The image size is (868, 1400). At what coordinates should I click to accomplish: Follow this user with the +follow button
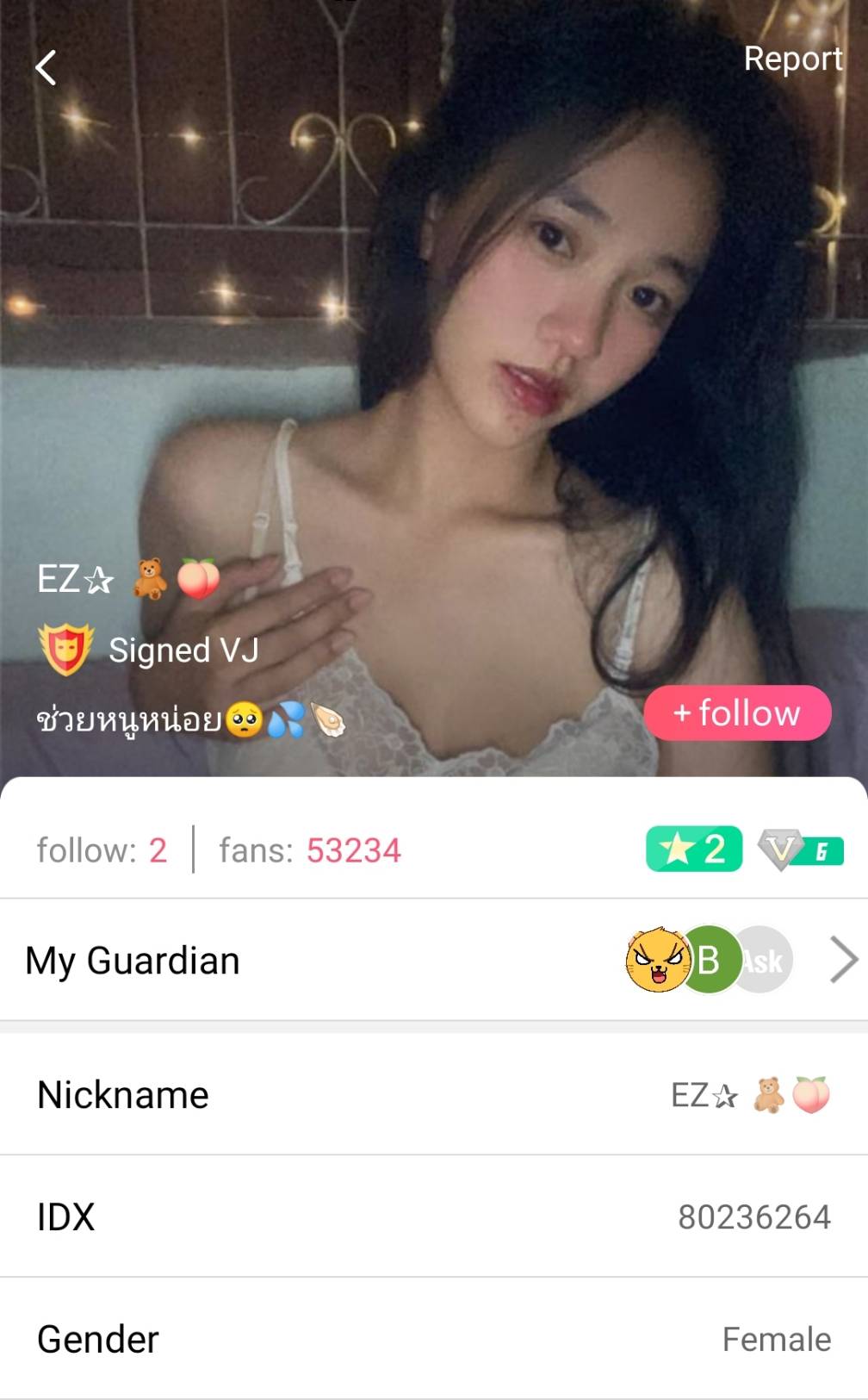click(737, 713)
